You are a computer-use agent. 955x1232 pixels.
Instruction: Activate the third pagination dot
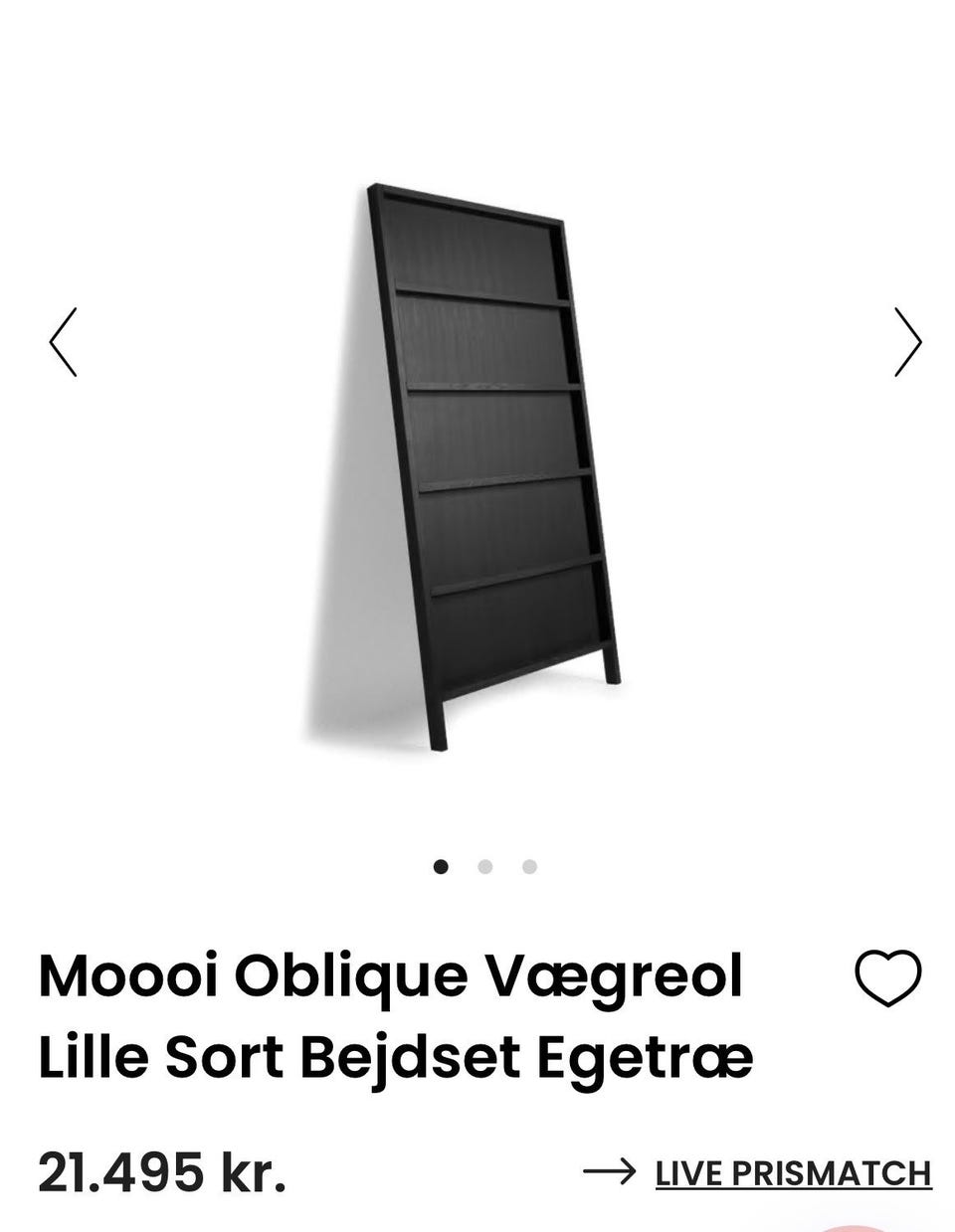coord(528,866)
